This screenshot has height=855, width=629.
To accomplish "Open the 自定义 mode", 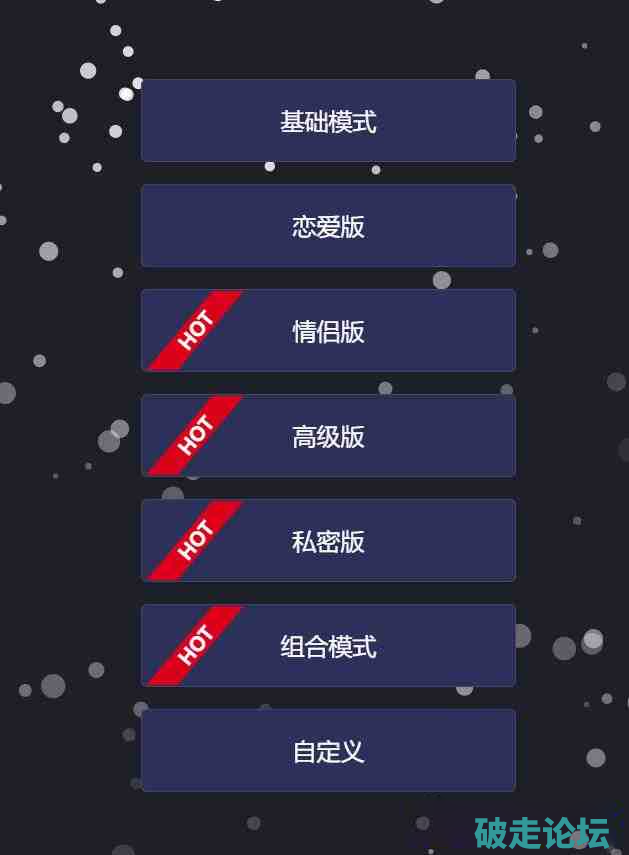I will coord(328,751).
